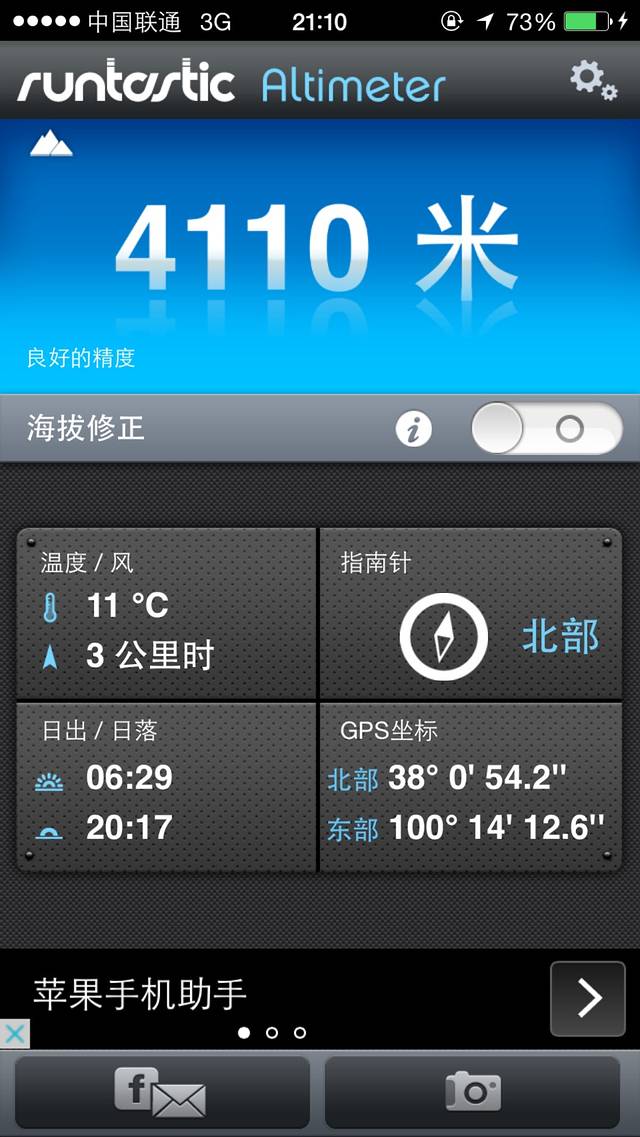Share via the Facebook and mail button
Viewport: 640px width, 1137px height.
pyautogui.click(x=162, y=1092)
